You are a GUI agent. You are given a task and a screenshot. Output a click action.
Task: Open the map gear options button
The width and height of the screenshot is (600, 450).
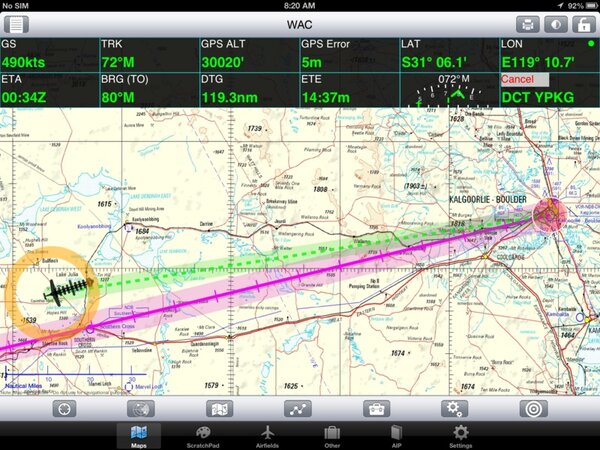point(455,409)
